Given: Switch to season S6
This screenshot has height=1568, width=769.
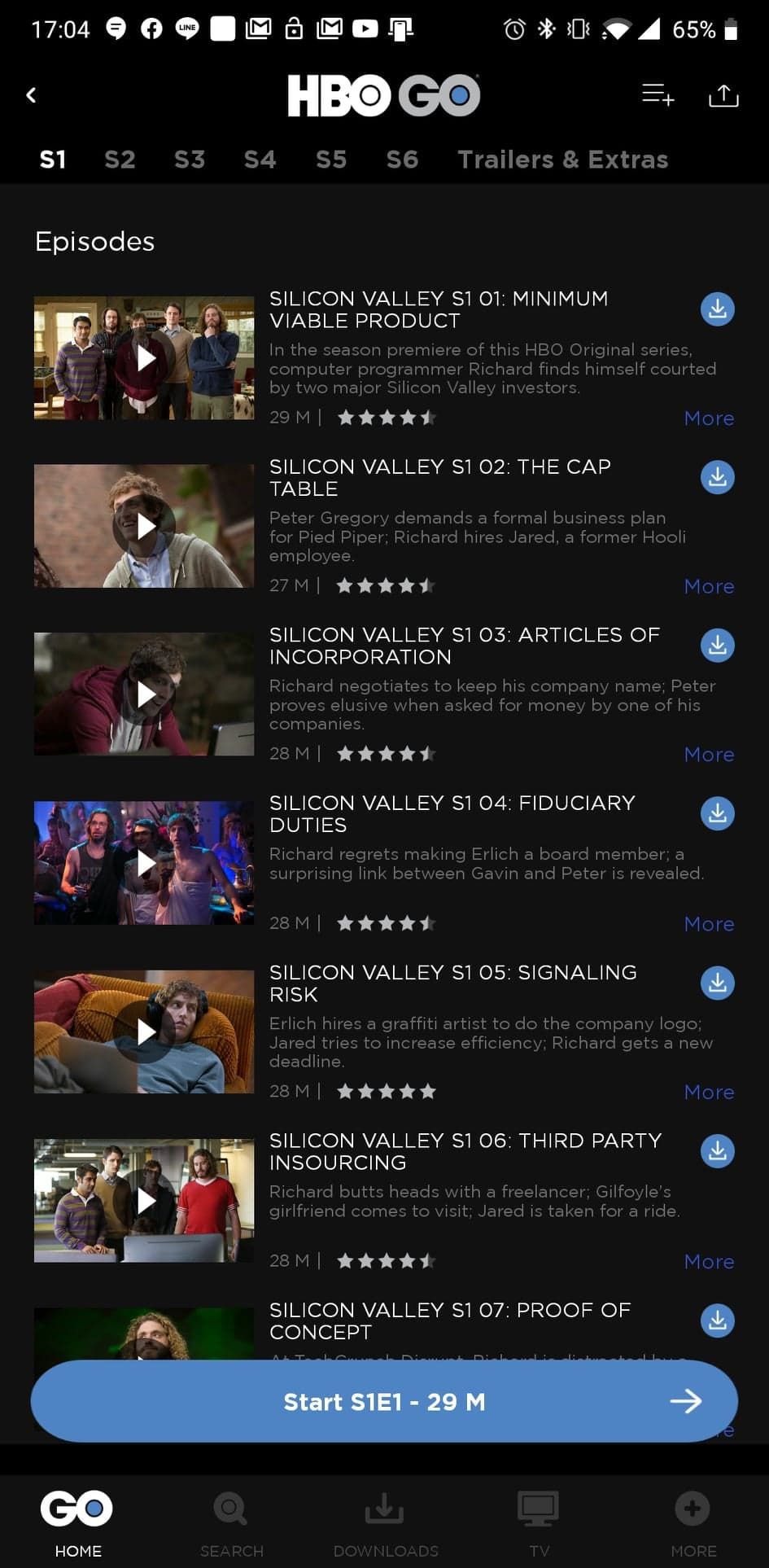Looking at the screenshot, I should coord(402,160).
